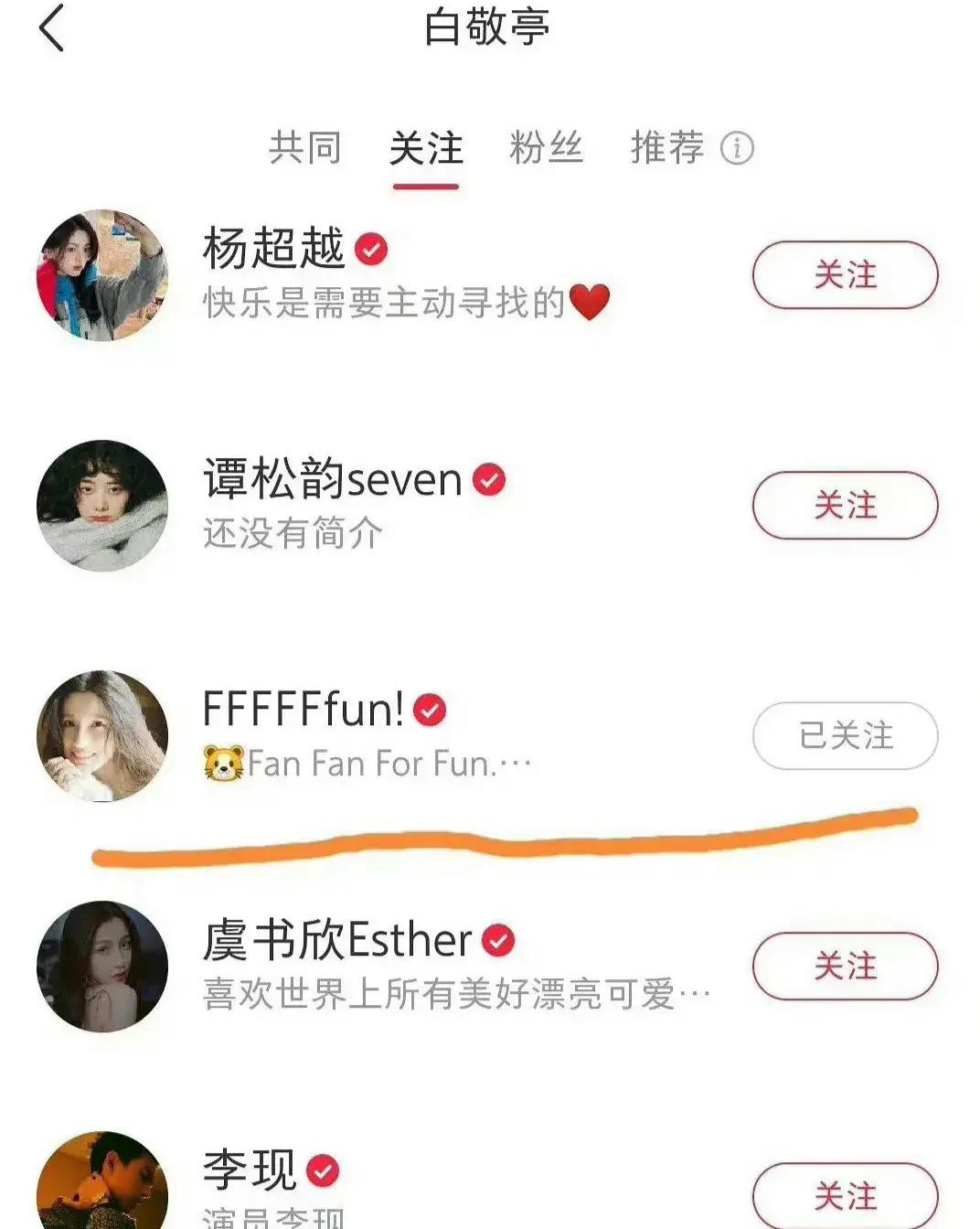Follow 虞书欣Esther

click(x=845, y=966)
